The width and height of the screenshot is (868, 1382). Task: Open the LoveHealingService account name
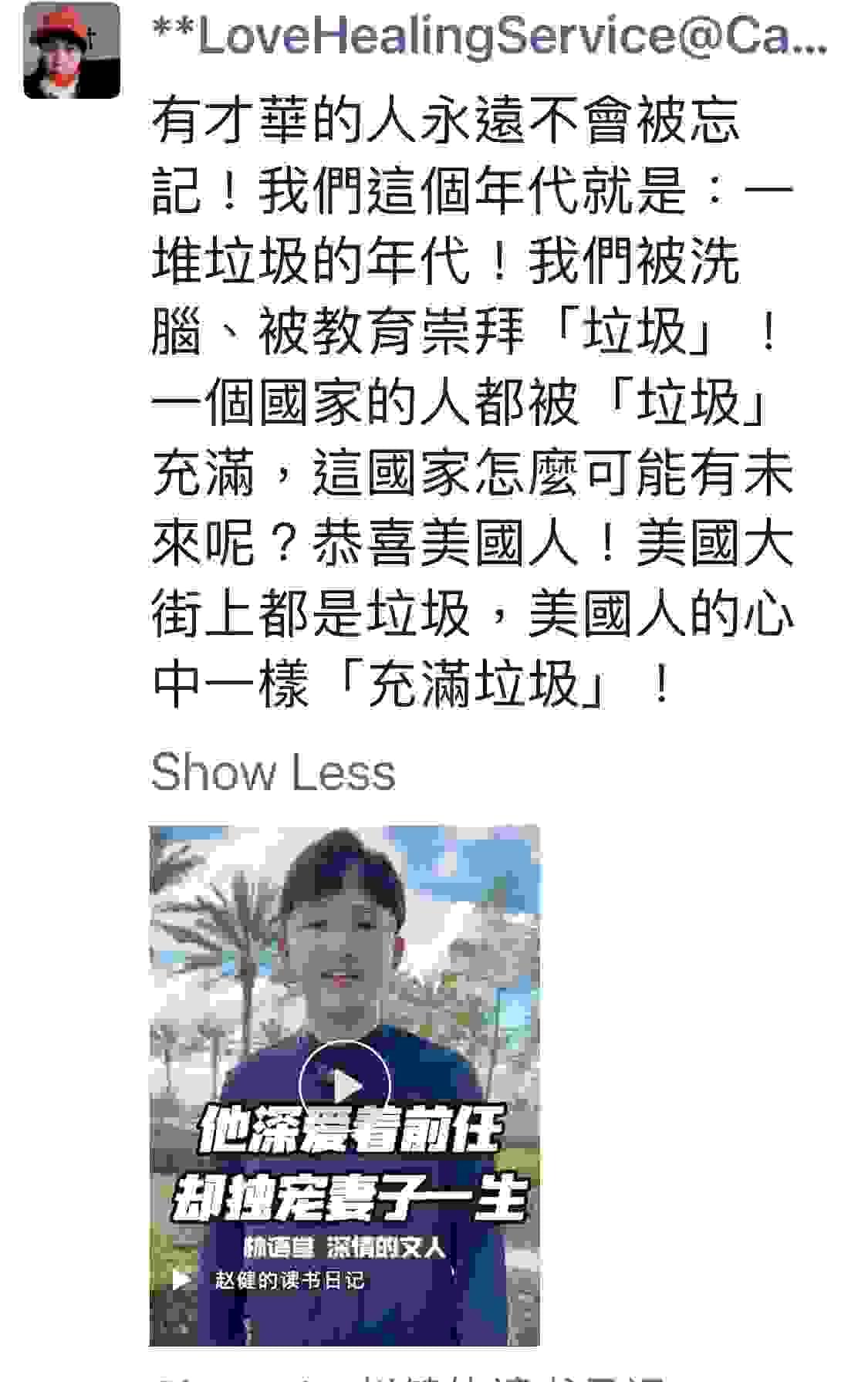click(x=489, y=37)
